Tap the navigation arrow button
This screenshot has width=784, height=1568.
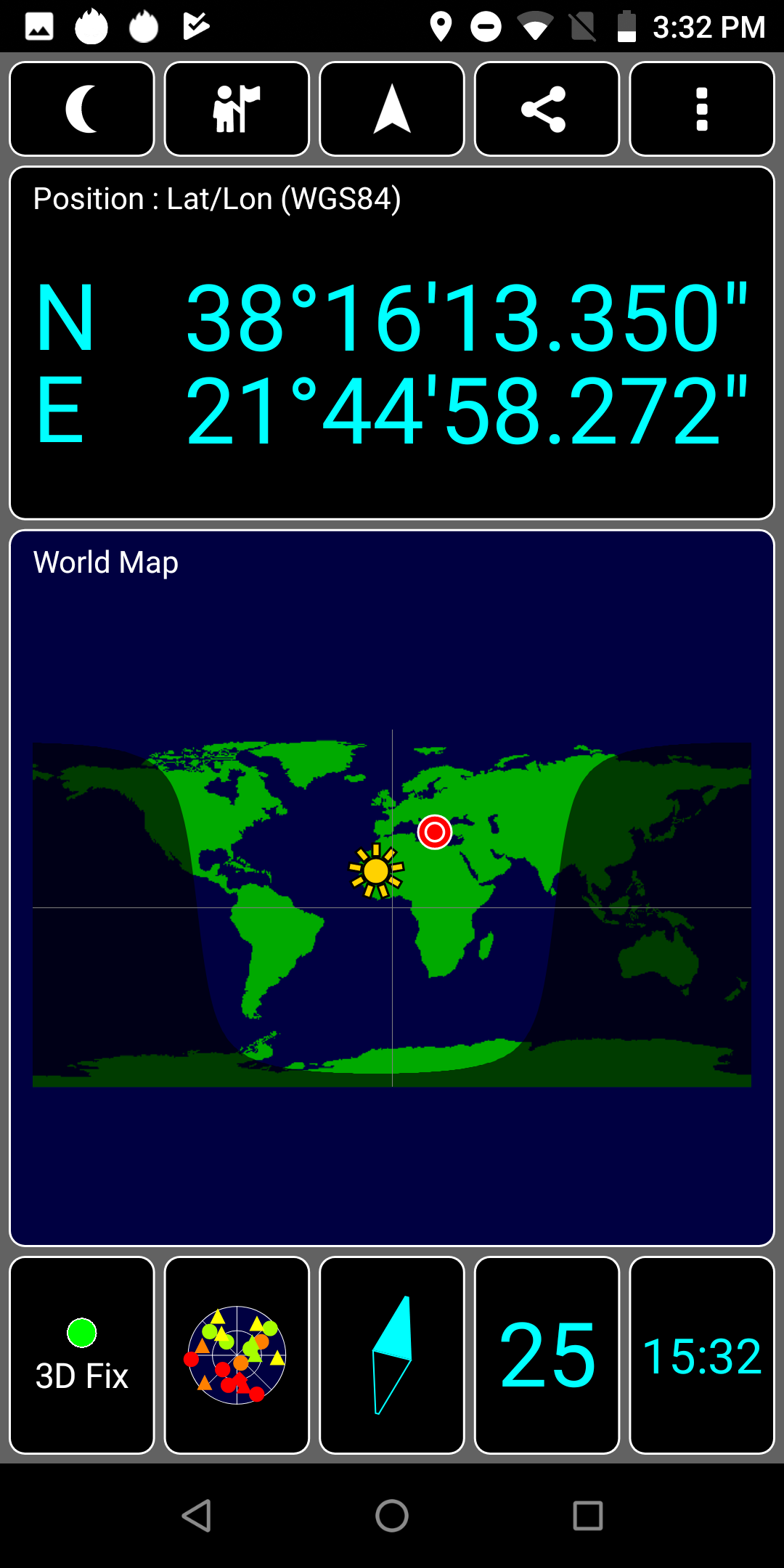pyautogui.click(x=392, y=109)
